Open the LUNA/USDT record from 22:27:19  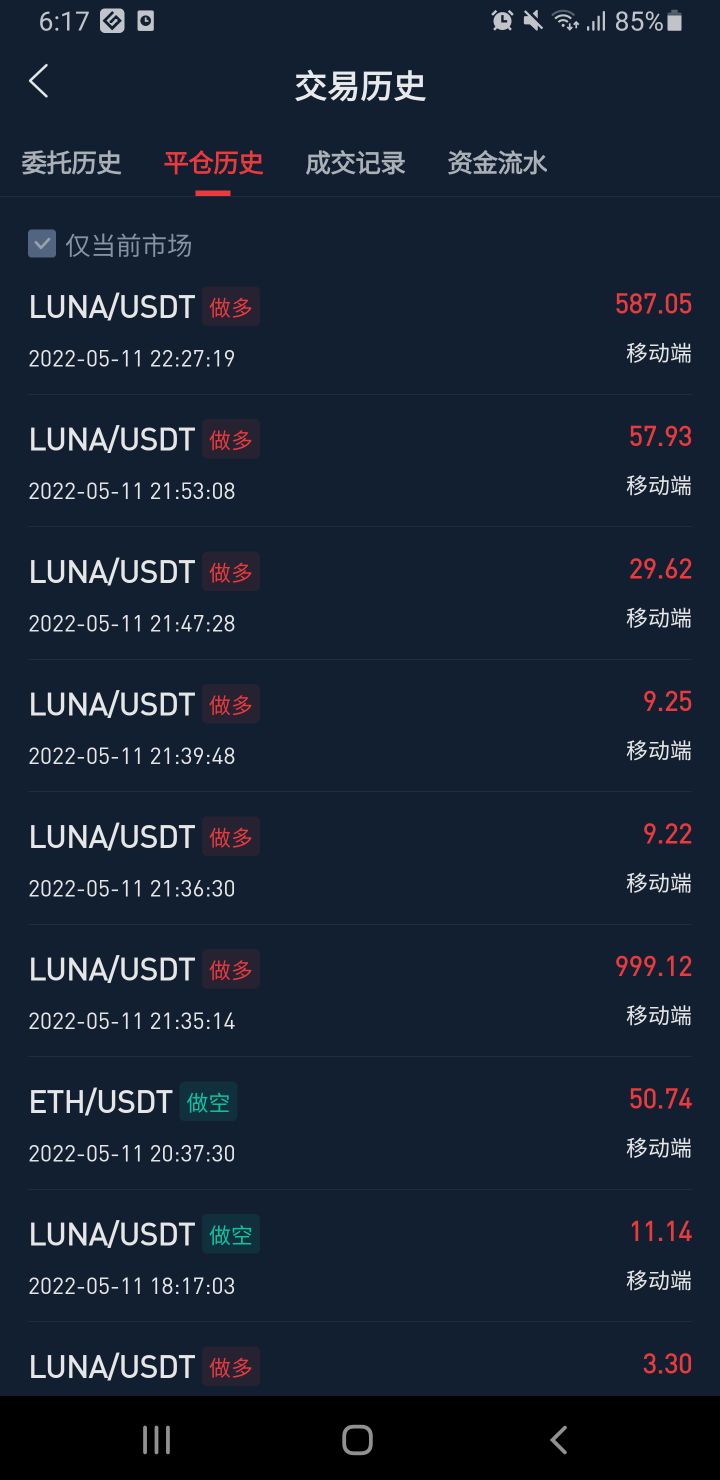[360, 330]
